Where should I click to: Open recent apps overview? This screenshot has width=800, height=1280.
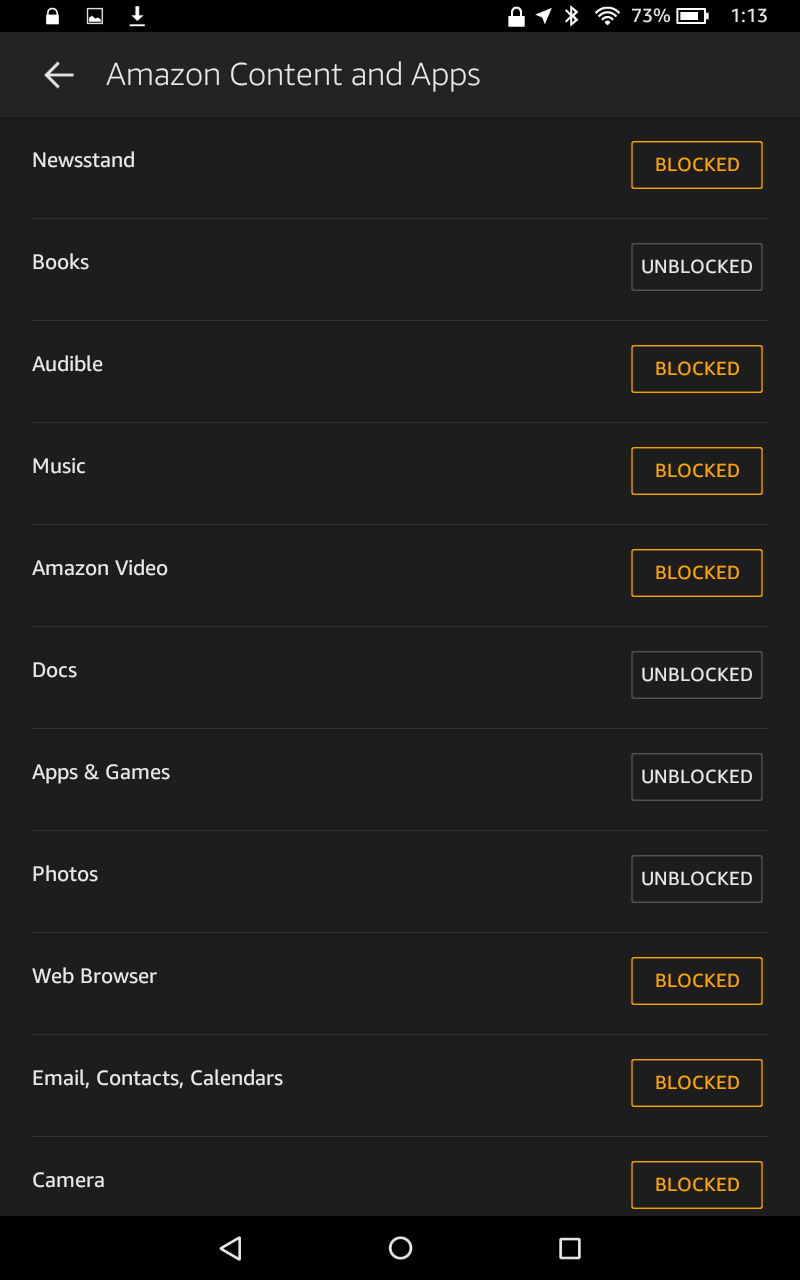pyautogui.click(x=569, y=1248)
